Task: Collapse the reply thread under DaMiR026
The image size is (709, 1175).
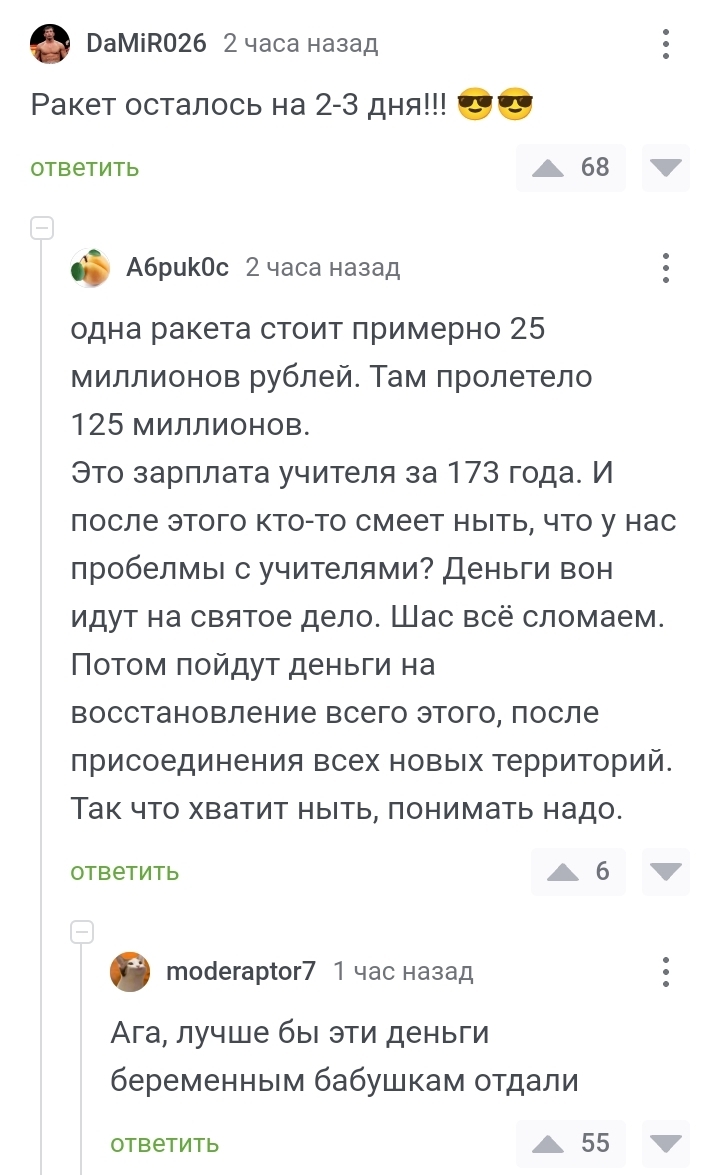Action: point(42,228)
